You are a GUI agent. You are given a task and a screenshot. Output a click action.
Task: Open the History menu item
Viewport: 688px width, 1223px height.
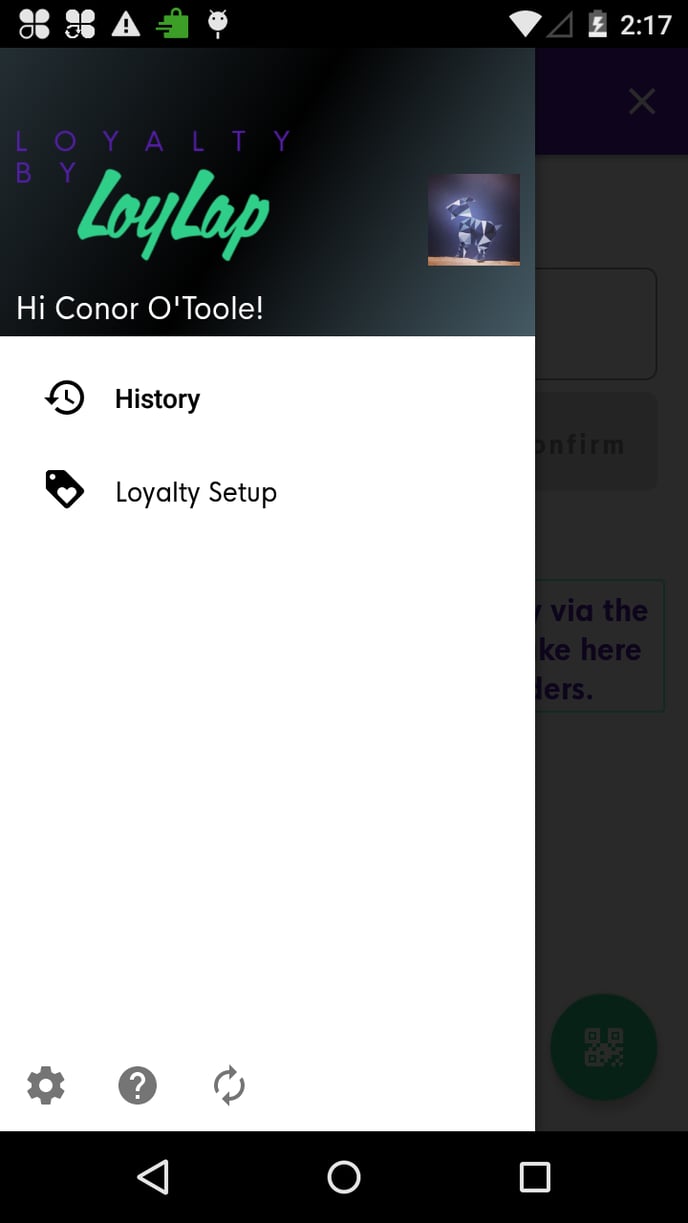[x=157, y=399]
